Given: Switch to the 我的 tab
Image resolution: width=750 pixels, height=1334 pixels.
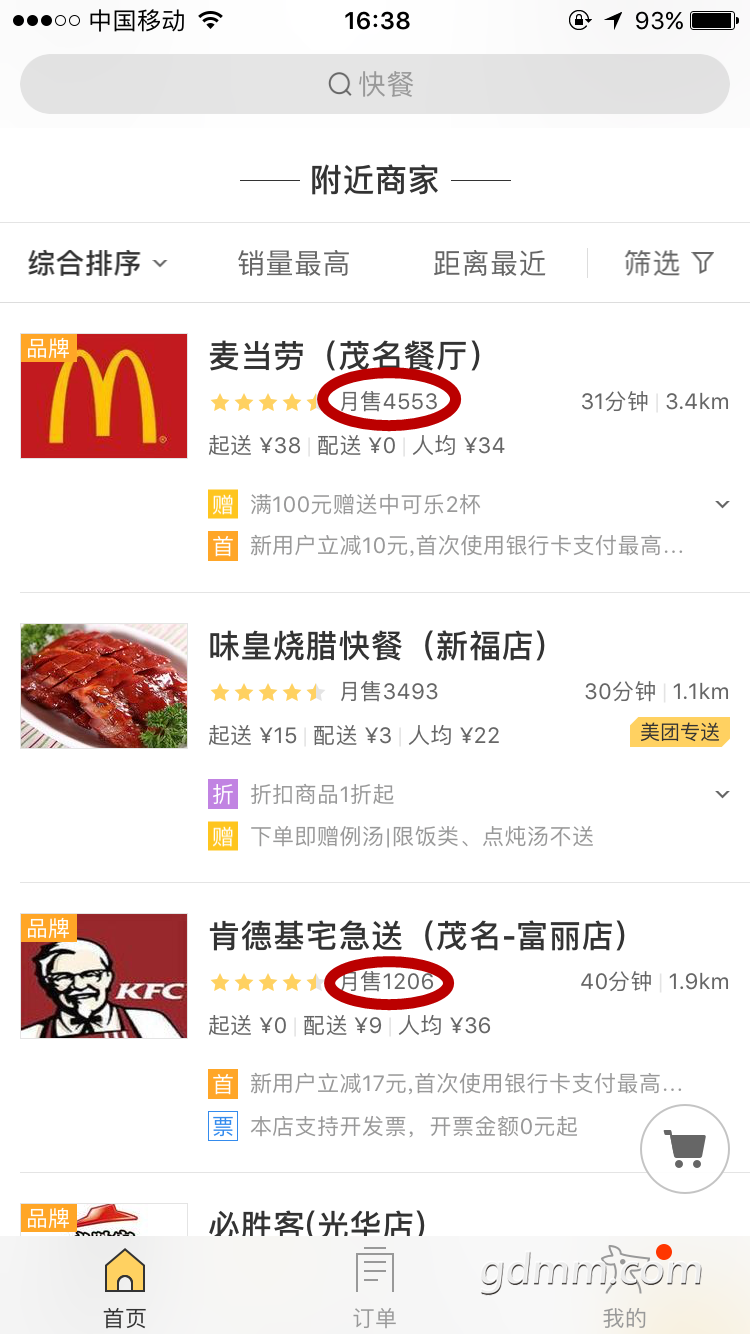Looking at the screenshot, I should (x=625, y=1287).
